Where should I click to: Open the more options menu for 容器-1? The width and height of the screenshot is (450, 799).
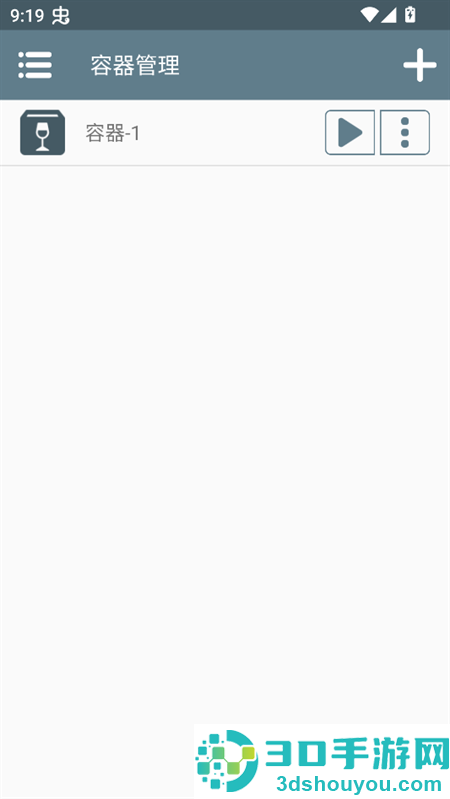[405, 132]
